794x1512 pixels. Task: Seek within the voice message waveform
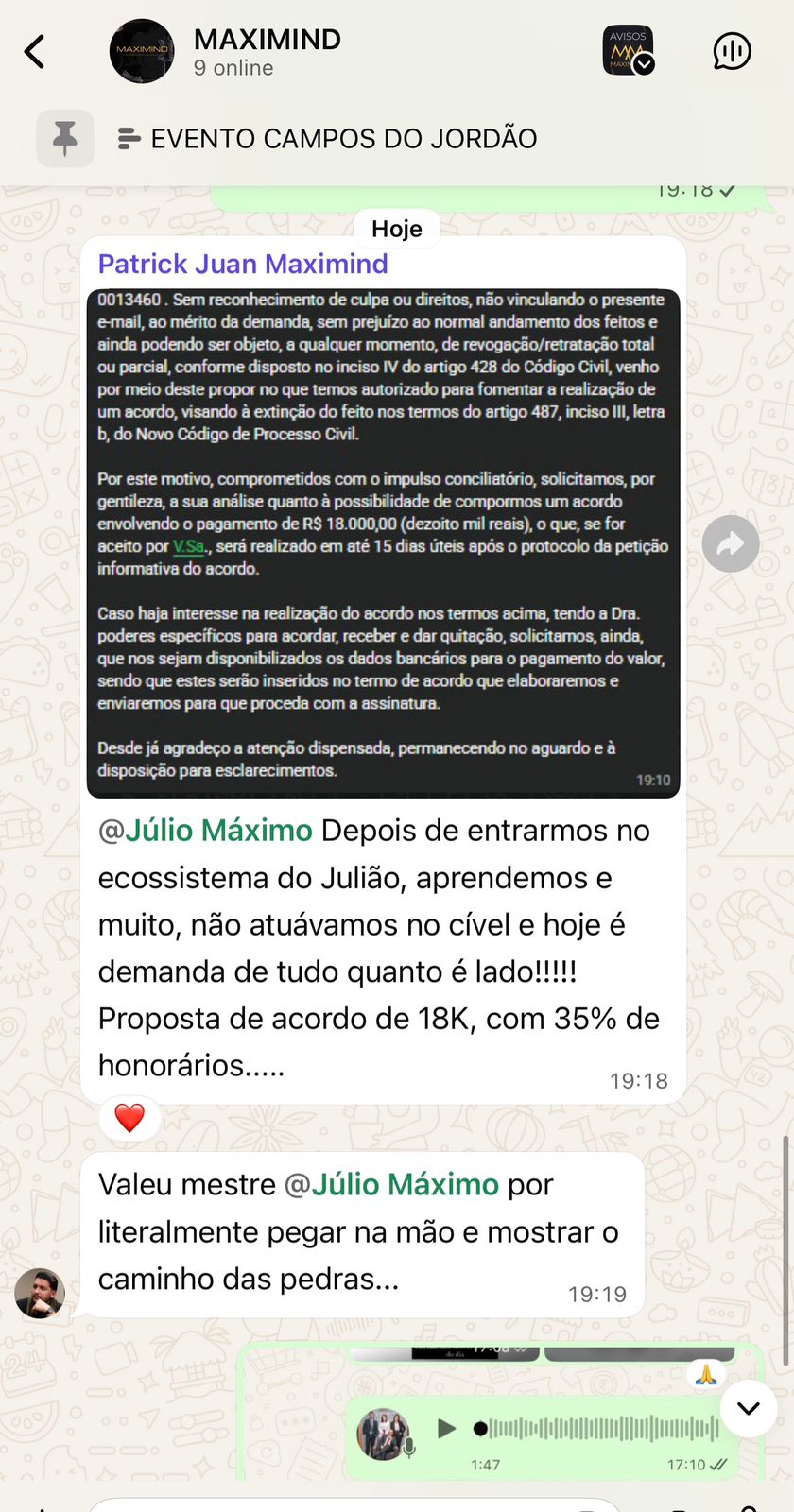[x=596, y=1428]
